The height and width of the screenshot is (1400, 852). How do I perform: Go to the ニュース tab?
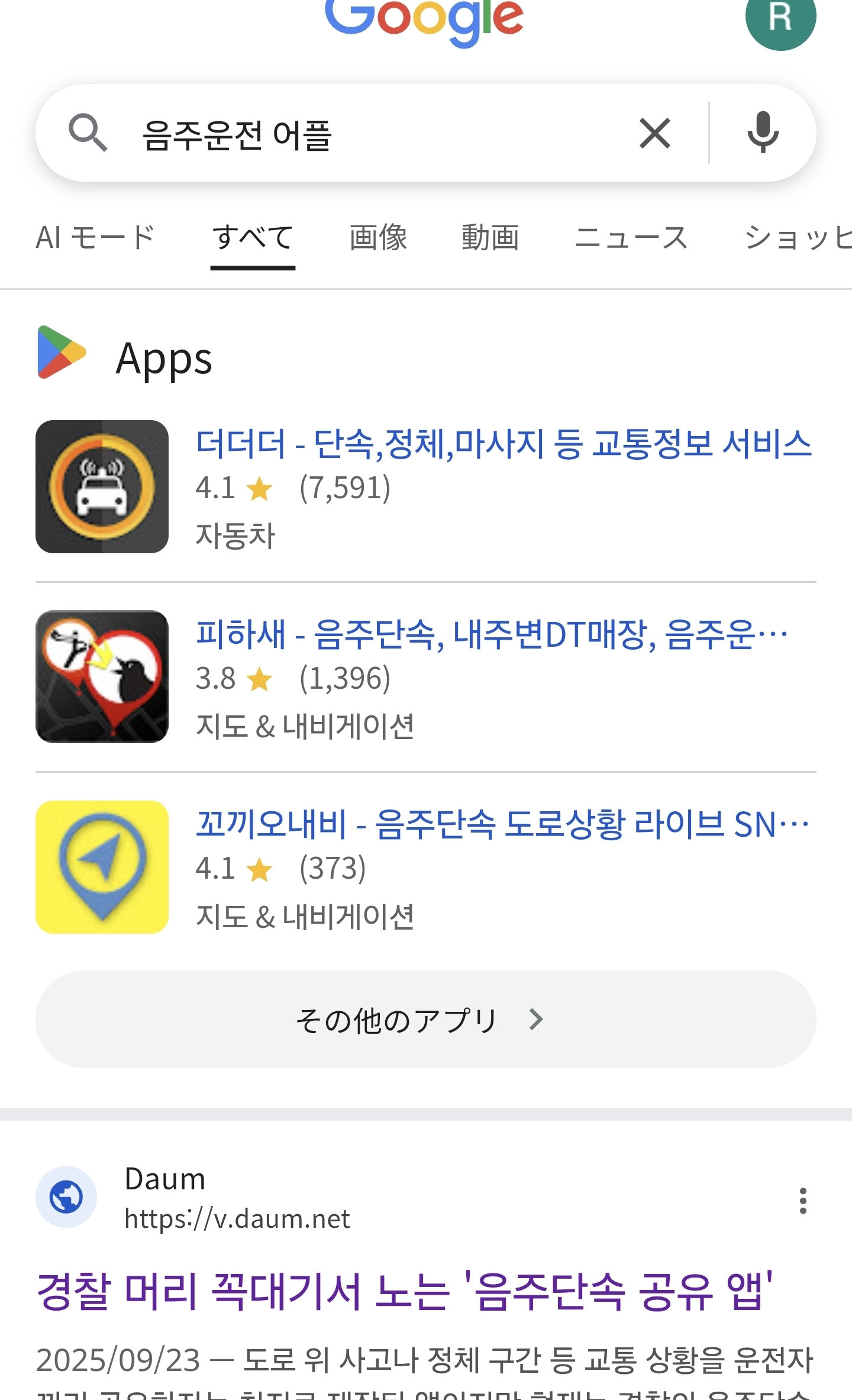[631, 238]
